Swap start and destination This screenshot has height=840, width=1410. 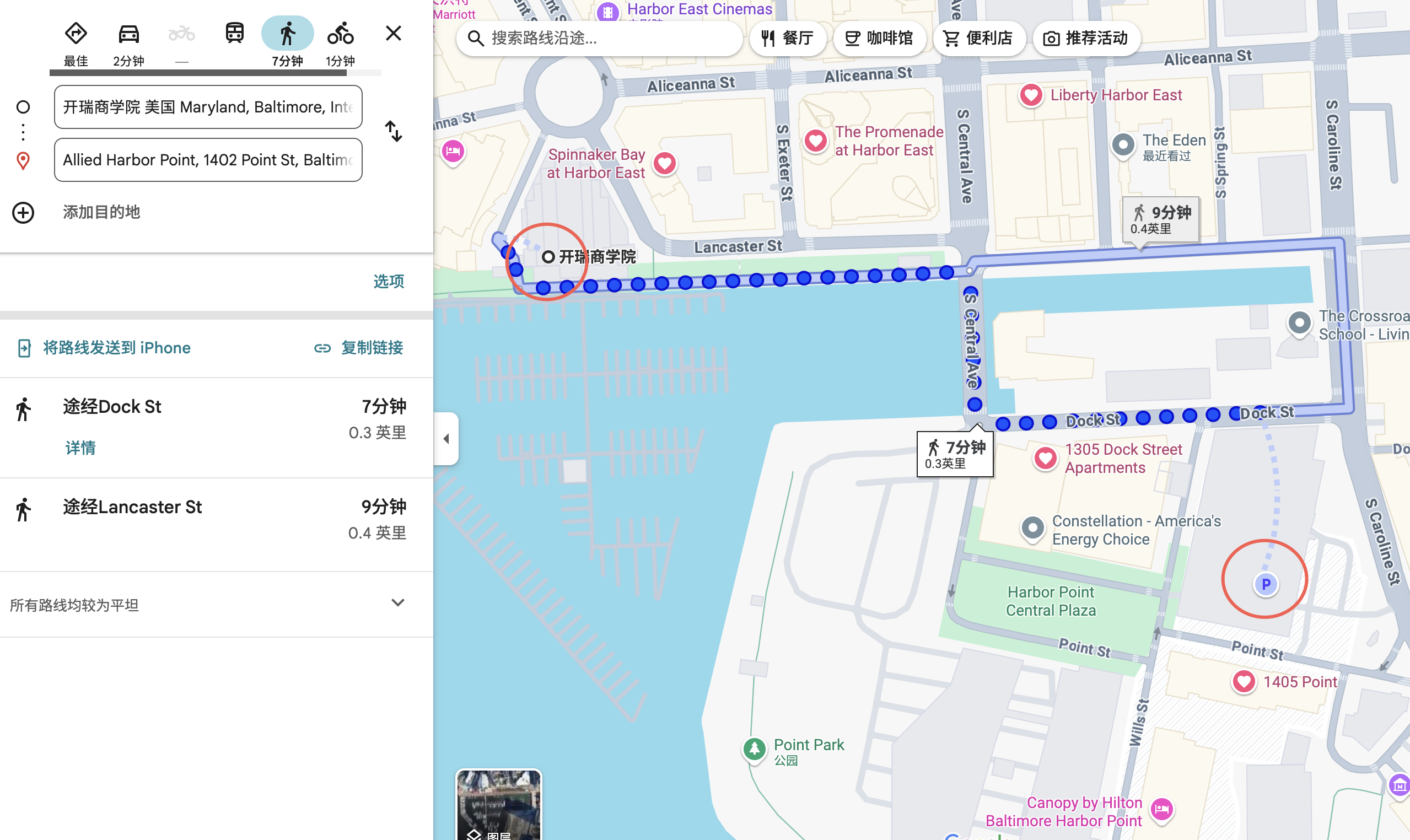click(394, 131)
